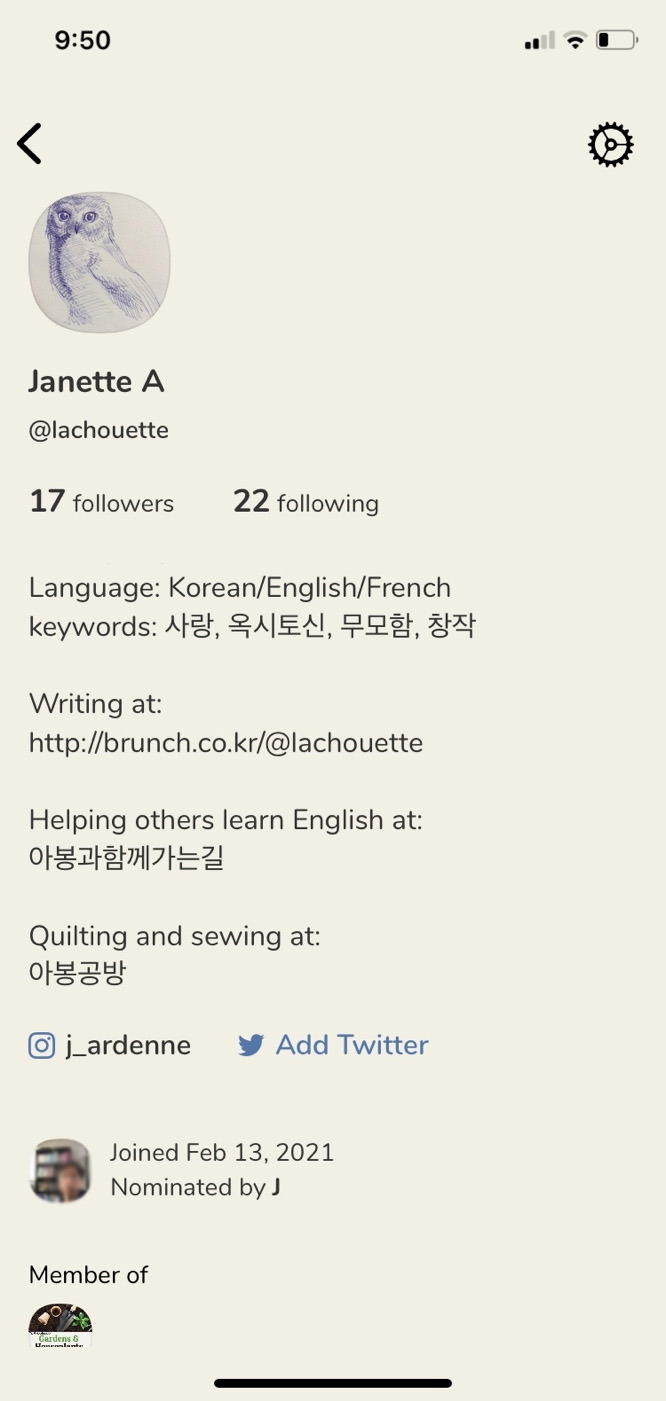View the 22 following list

click(306, 501)
